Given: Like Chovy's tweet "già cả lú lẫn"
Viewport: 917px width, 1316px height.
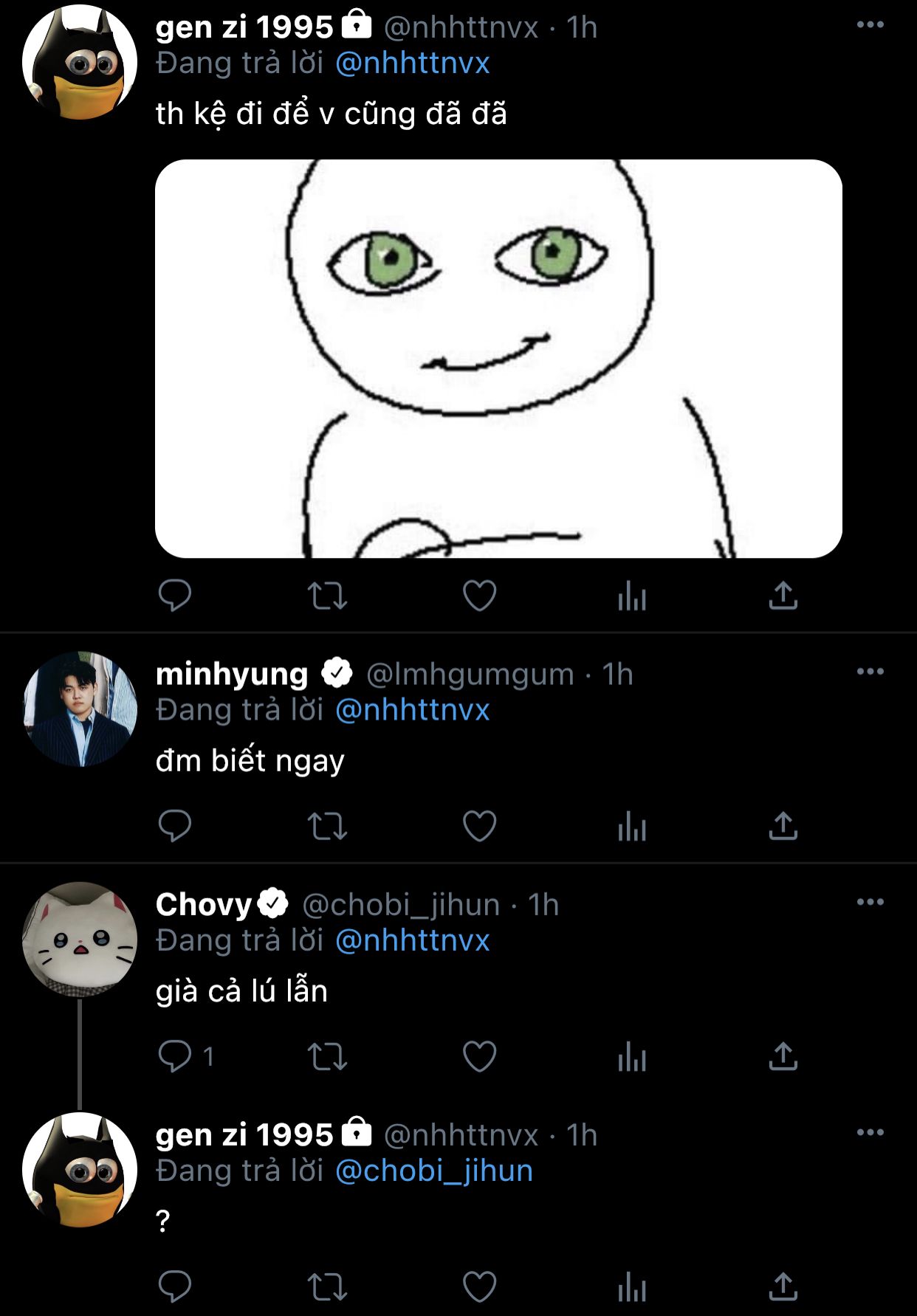Looking at the screenshot, I should pos(479,1056).
